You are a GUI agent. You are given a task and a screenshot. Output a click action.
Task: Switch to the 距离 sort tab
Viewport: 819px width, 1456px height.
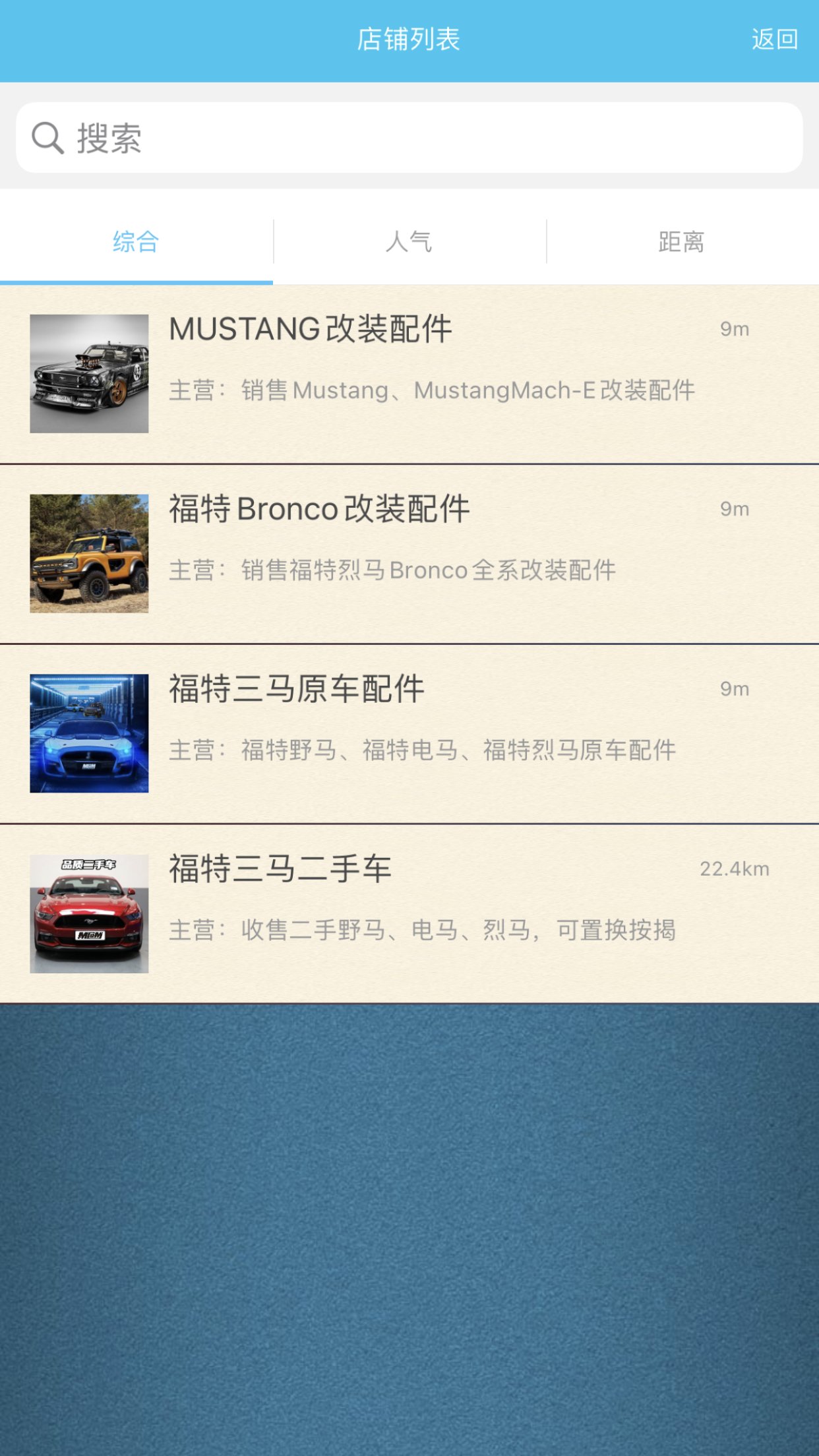(x=682, y=242)
